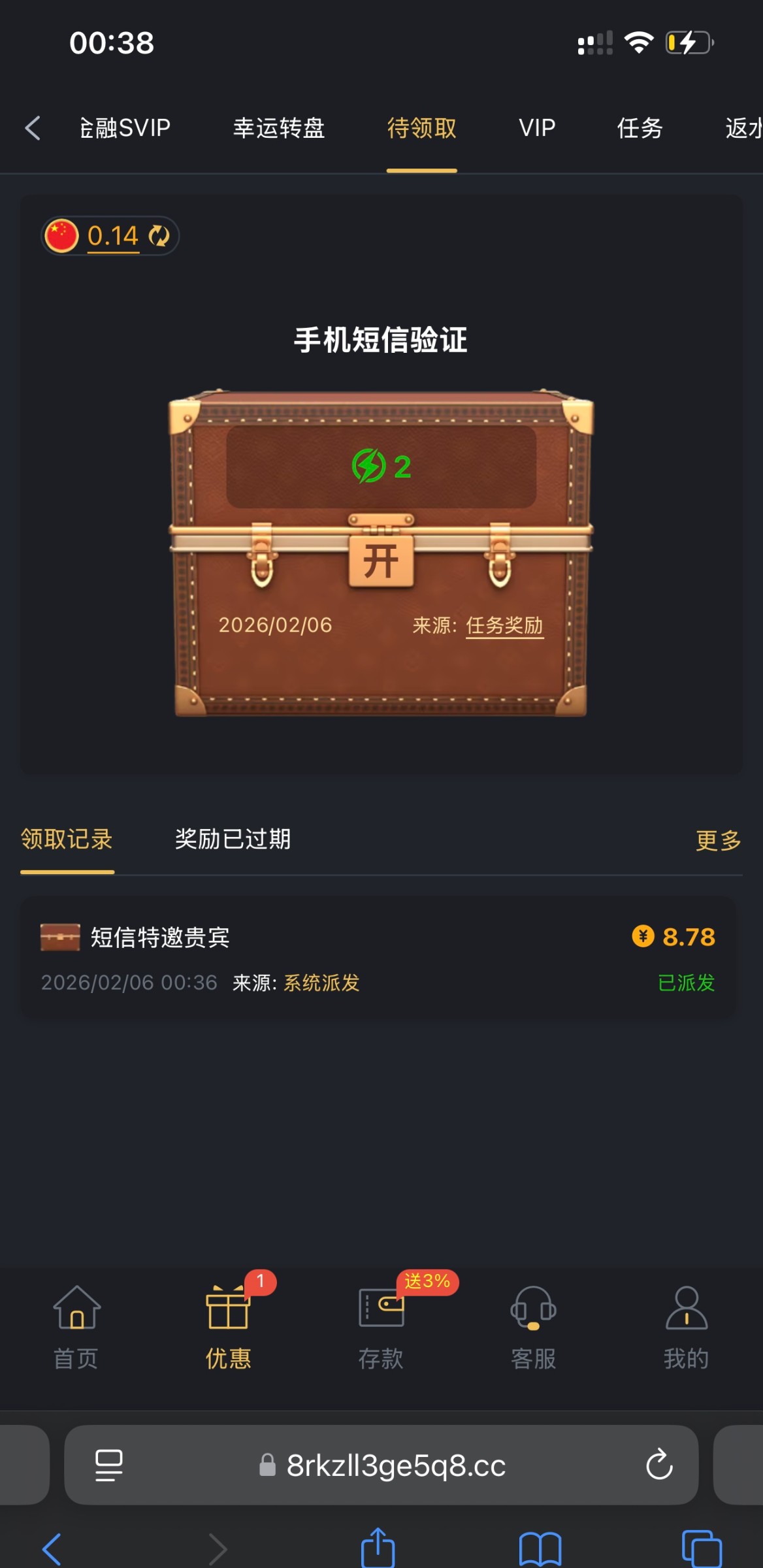Select the 金融SVIP tab

pyautogui.click(x=125, y=128)
